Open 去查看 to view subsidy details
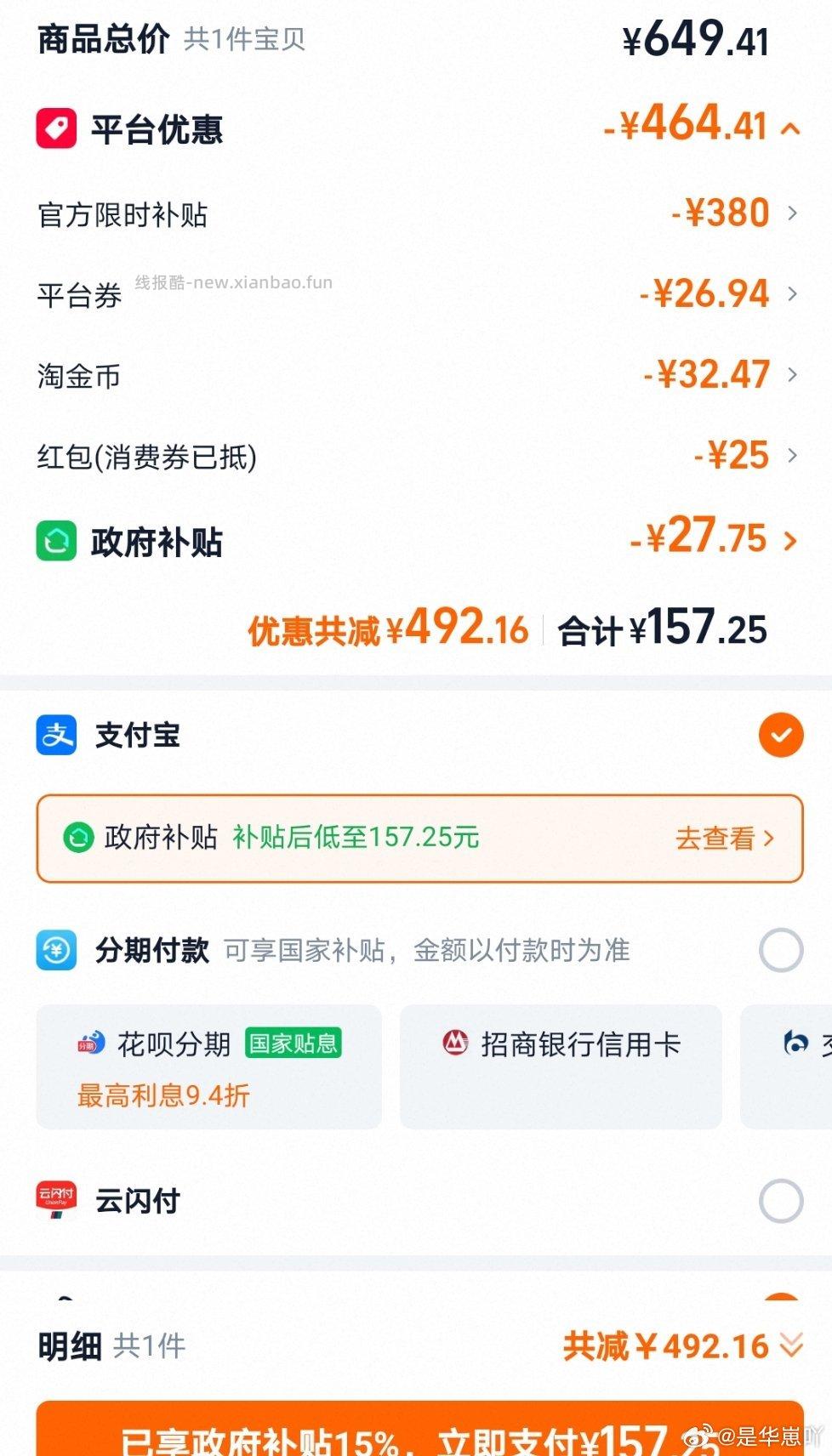Screen dimensions: 832x1456 coord(722,839)
